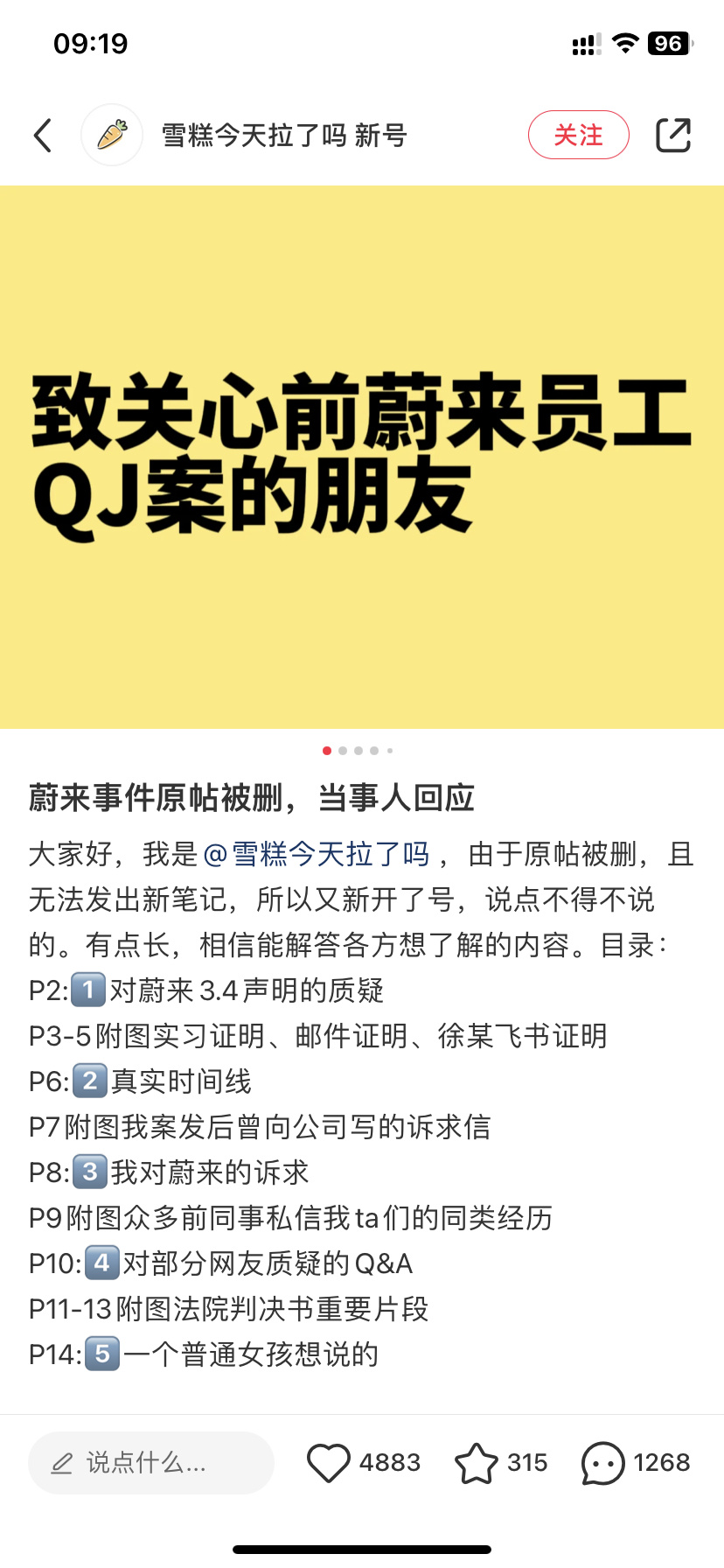This screenshot has width=724, height=1568.
Task: Open the comments bubble showing 1268
Action: click(603, 1462)
